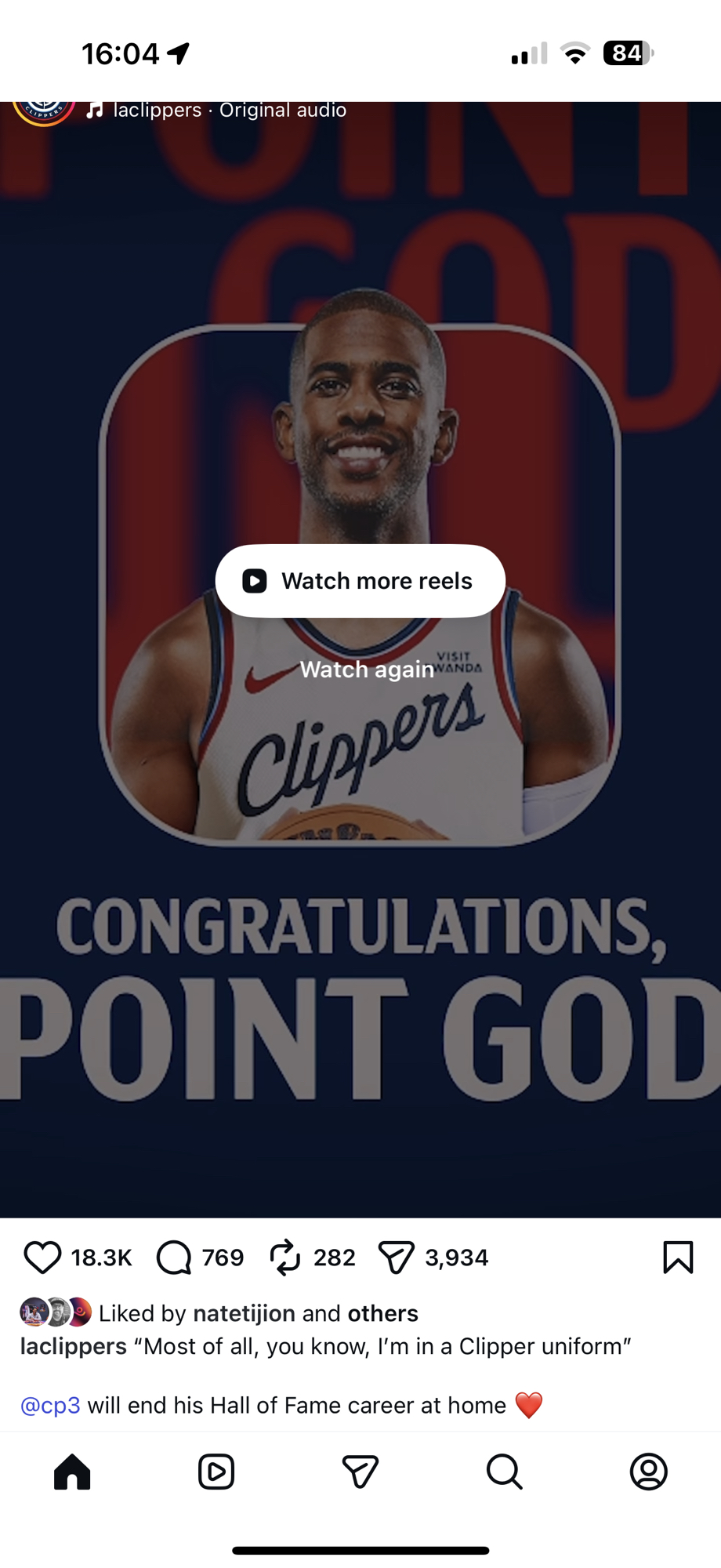Open the laclippers Original audio page
Viewport: 721px width, 1568px height.
point(229,110)
